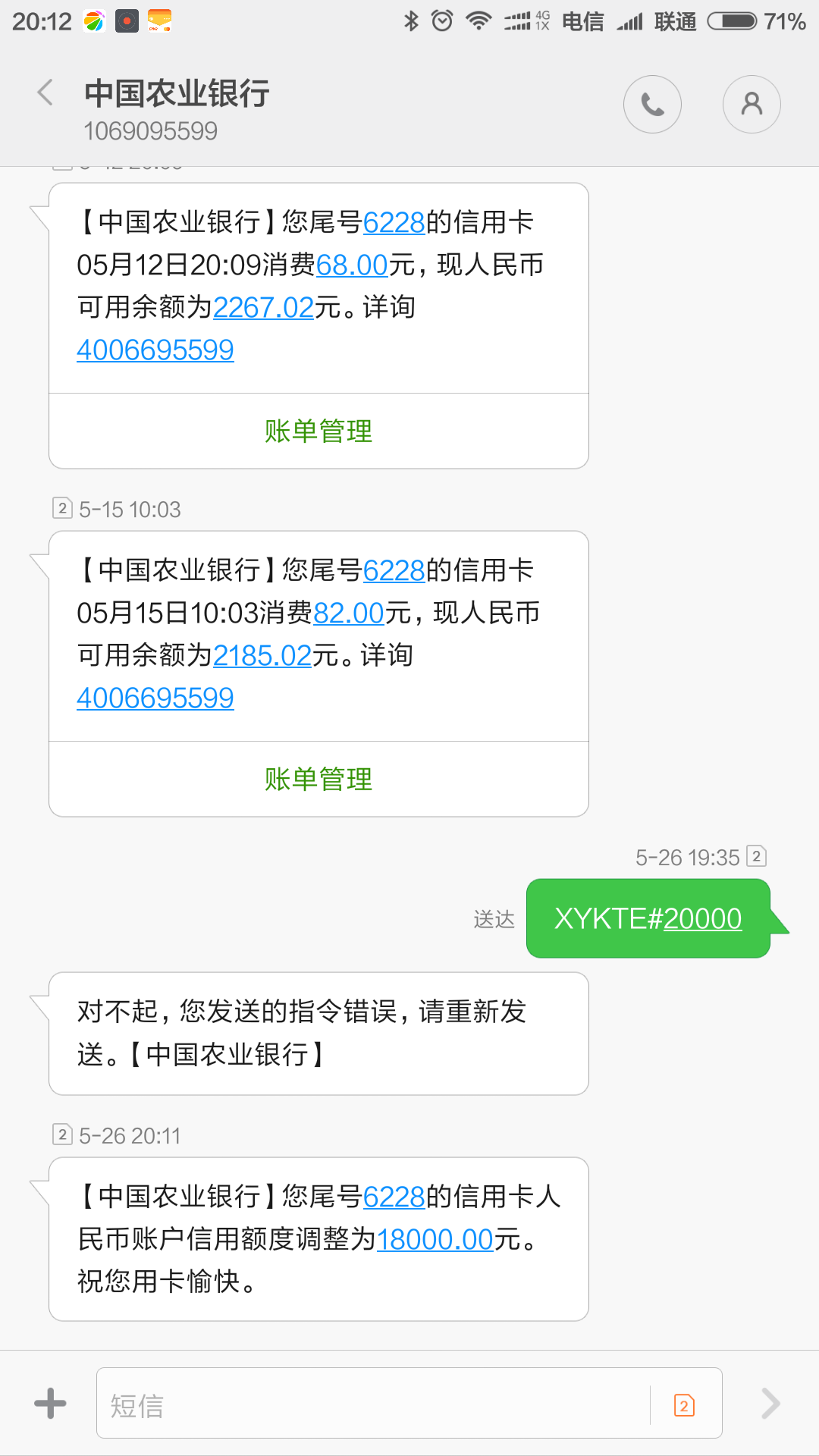
Task: Open 账单管理 under the May 12 message
Action: point(318,431)
